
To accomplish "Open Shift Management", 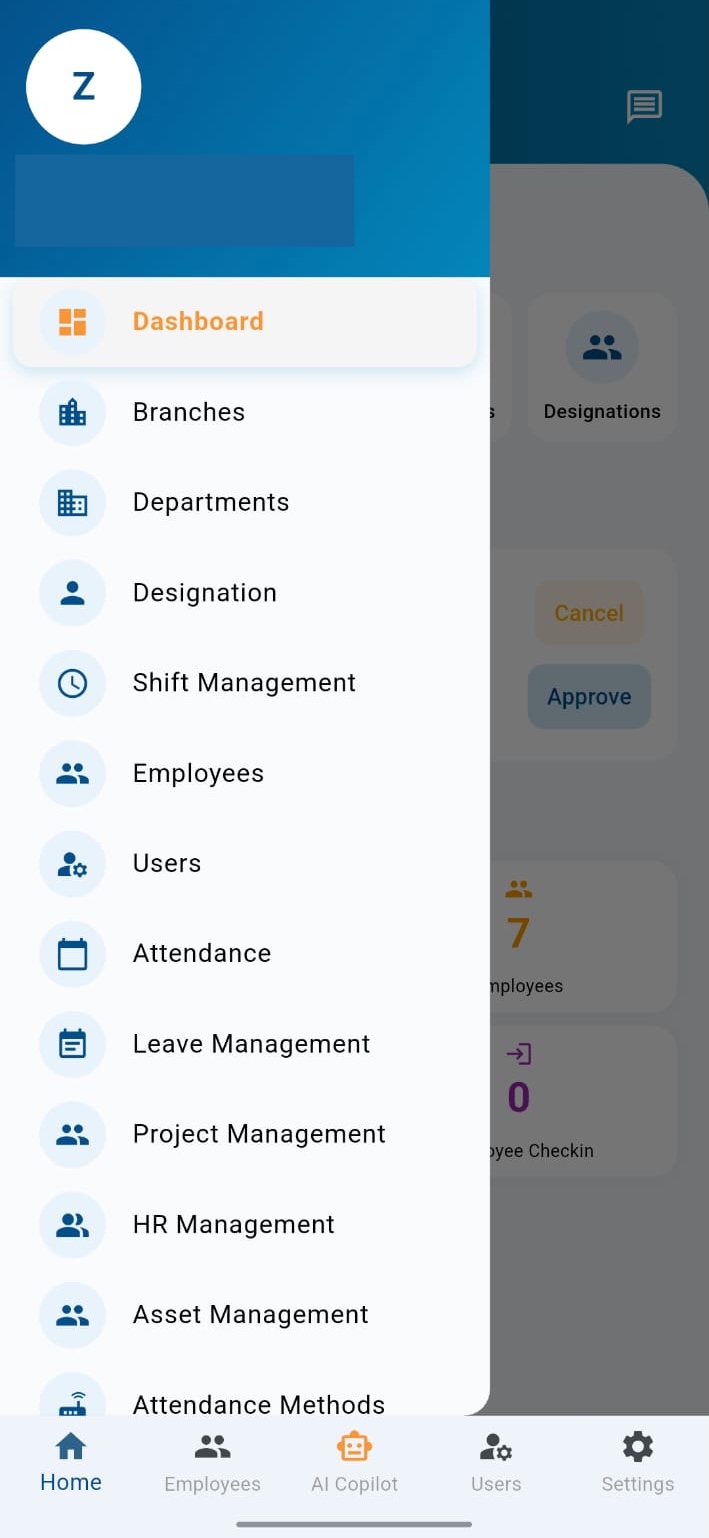I will (x=244, y=683).
